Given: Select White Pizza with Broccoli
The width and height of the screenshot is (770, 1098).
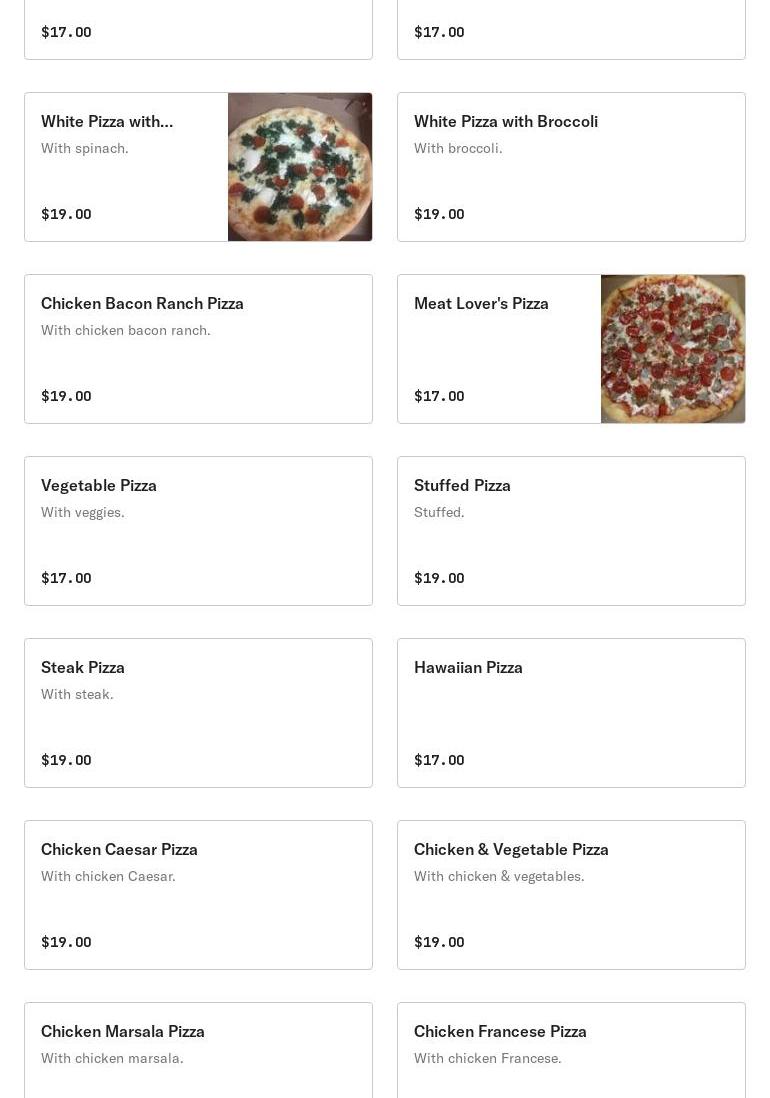Looking at the screenshot, I should [x=571, y=167].
